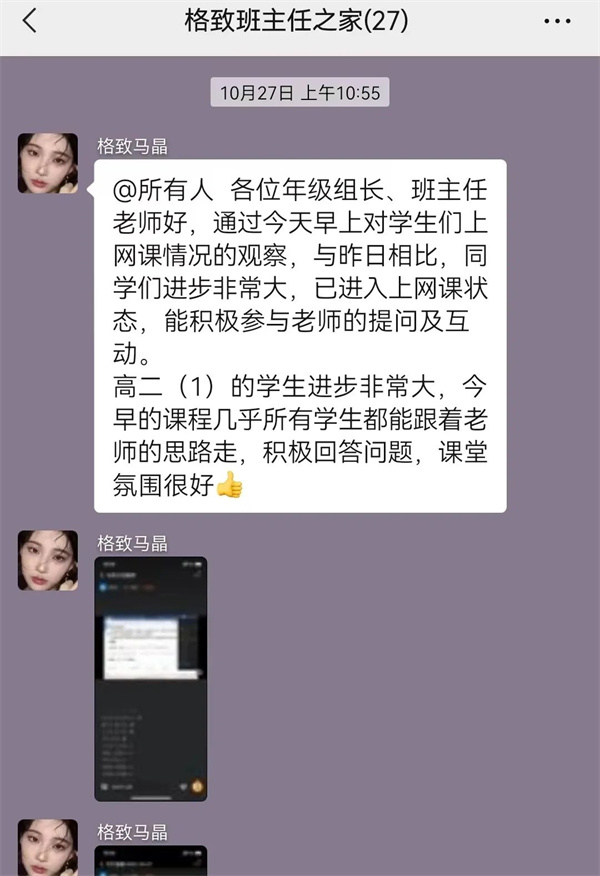Go back from the group chat

point(30,22)
